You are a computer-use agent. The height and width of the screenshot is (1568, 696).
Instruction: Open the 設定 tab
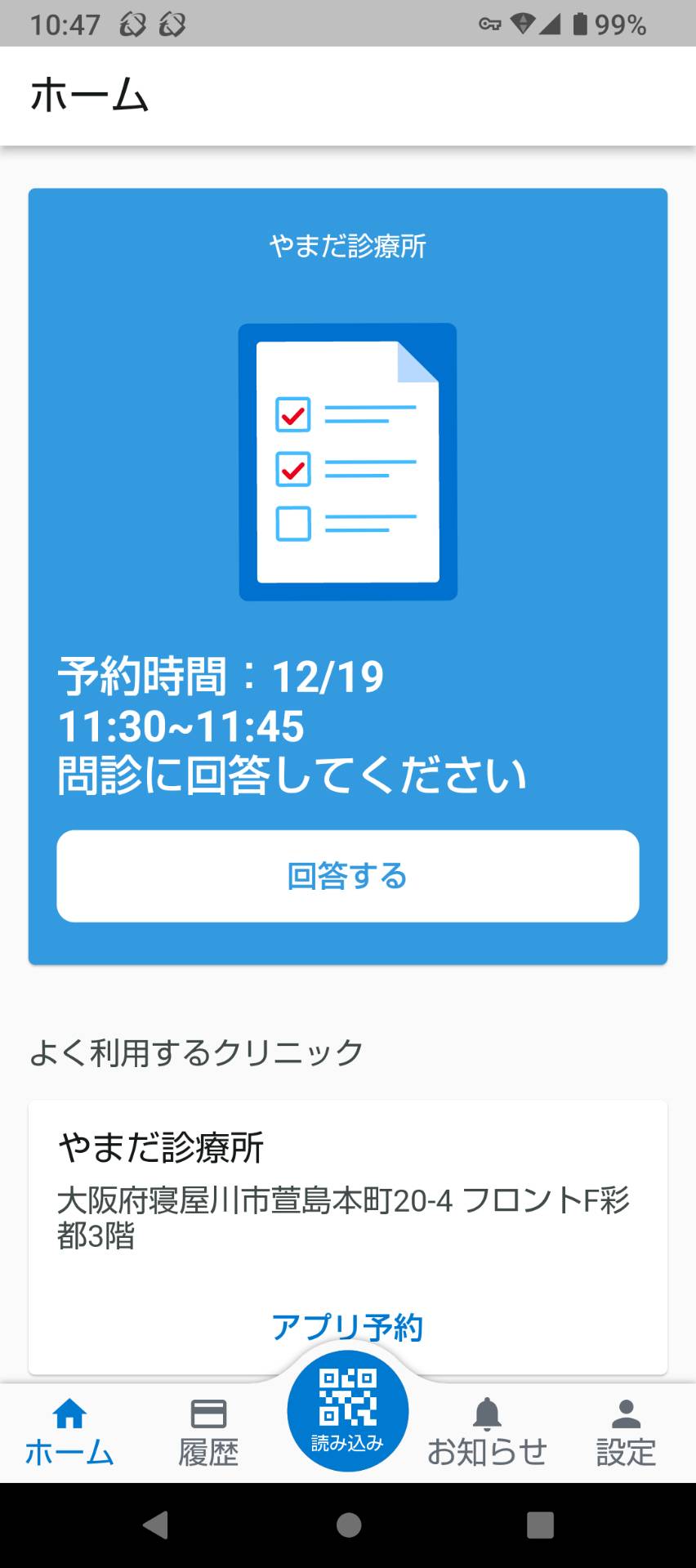(626, 1433)
